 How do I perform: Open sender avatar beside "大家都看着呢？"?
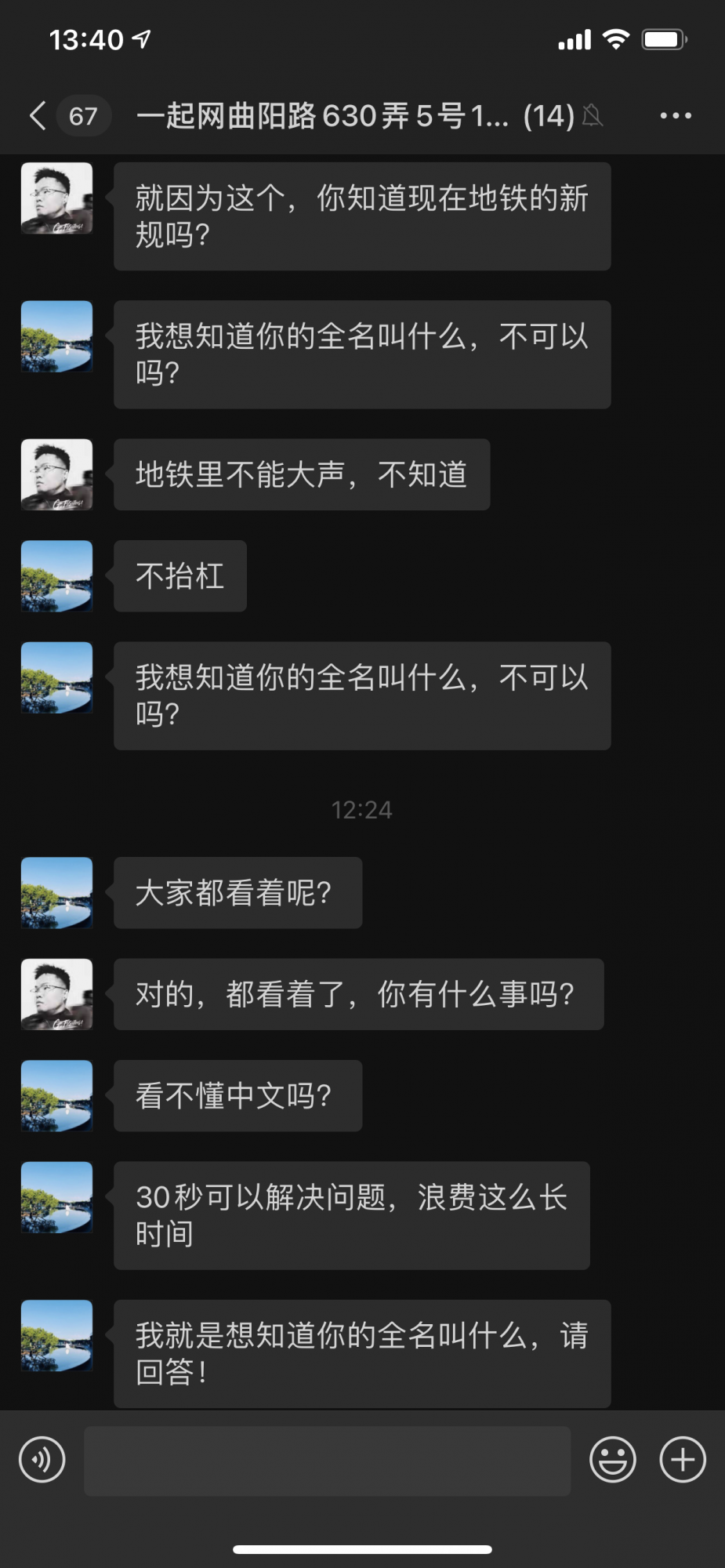click(x=56, y=892)
